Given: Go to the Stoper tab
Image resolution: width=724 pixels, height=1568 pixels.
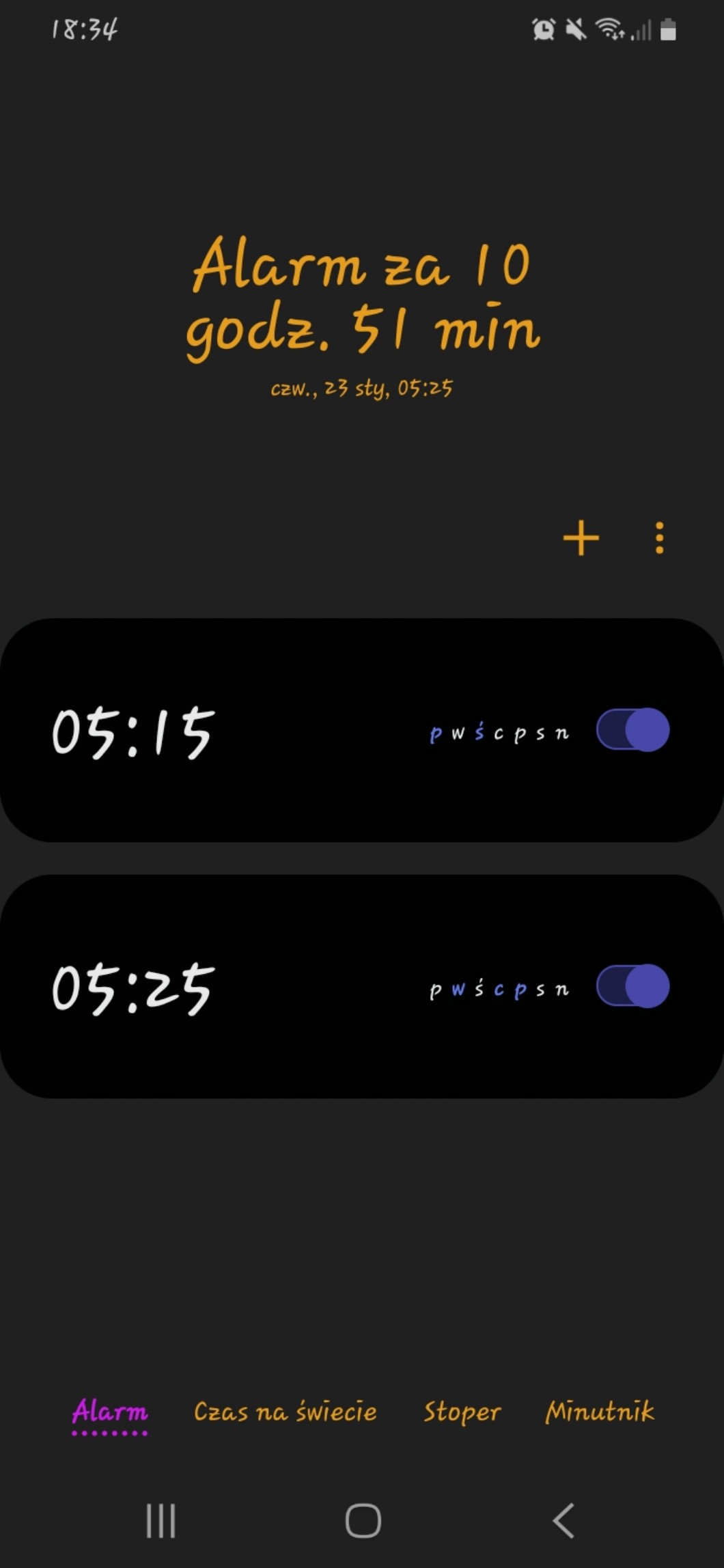Looking at the screenshot, I should coord(462,1411).
